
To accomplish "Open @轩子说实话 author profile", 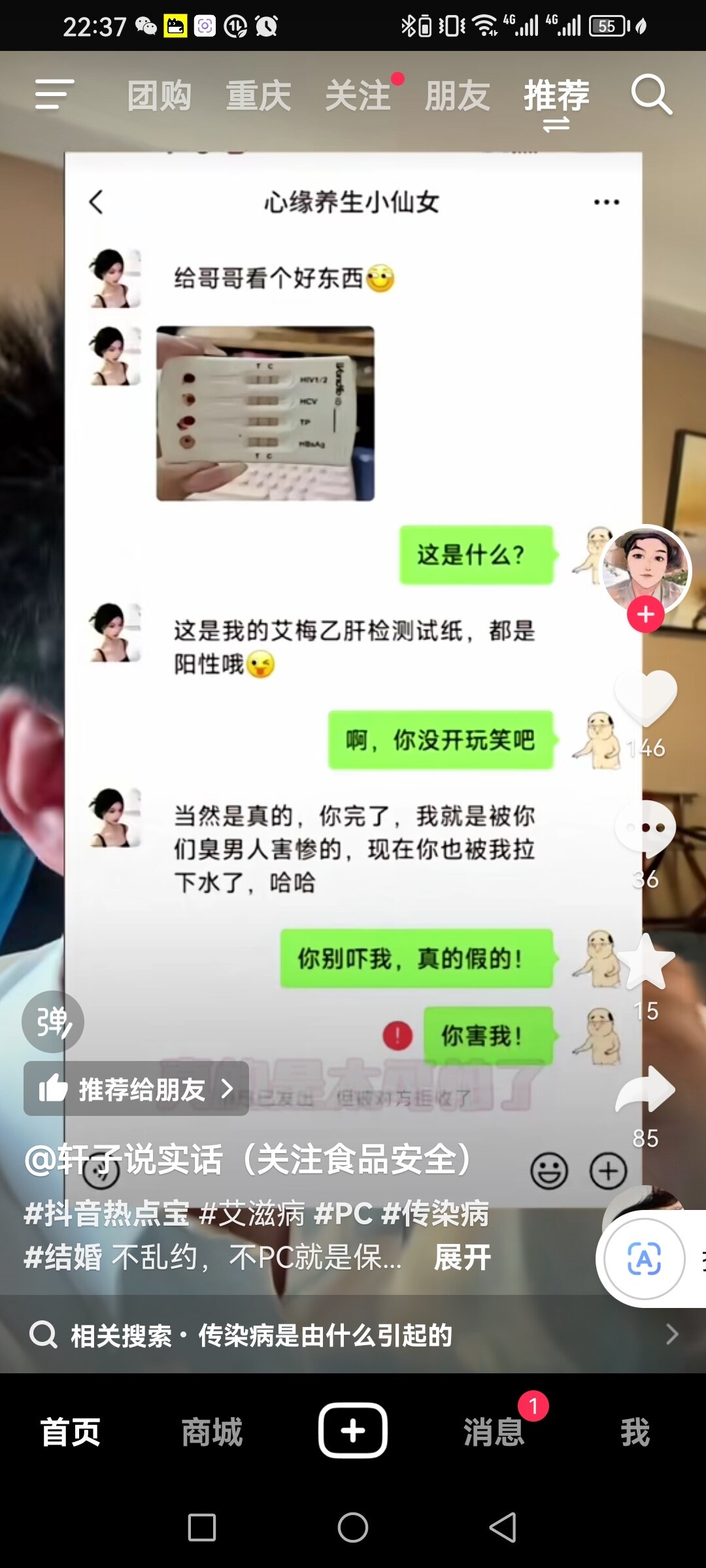I will click(247, 1160).
